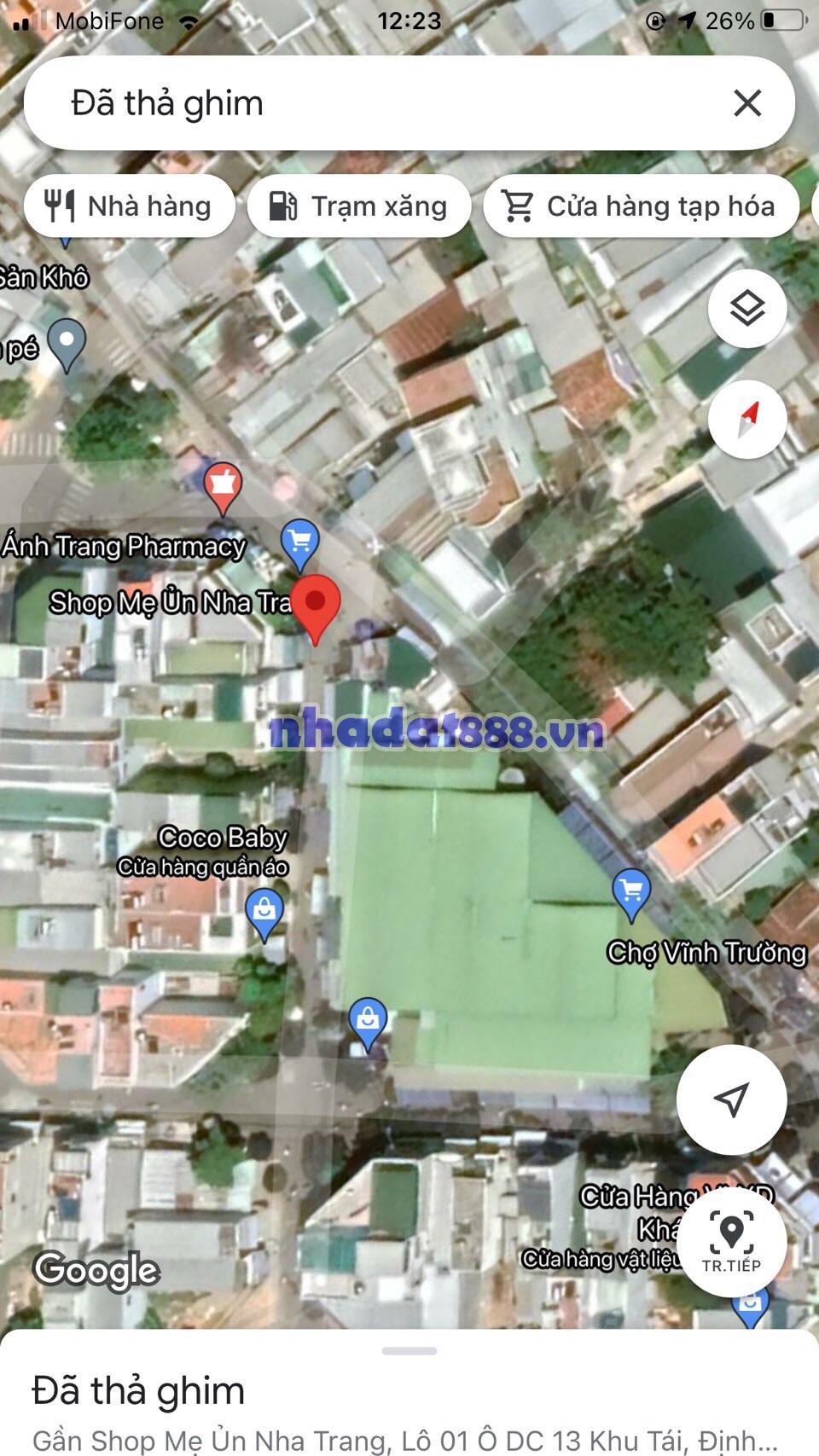
Task: Filter by Nhà hàng chip
Action: (130, 206)
